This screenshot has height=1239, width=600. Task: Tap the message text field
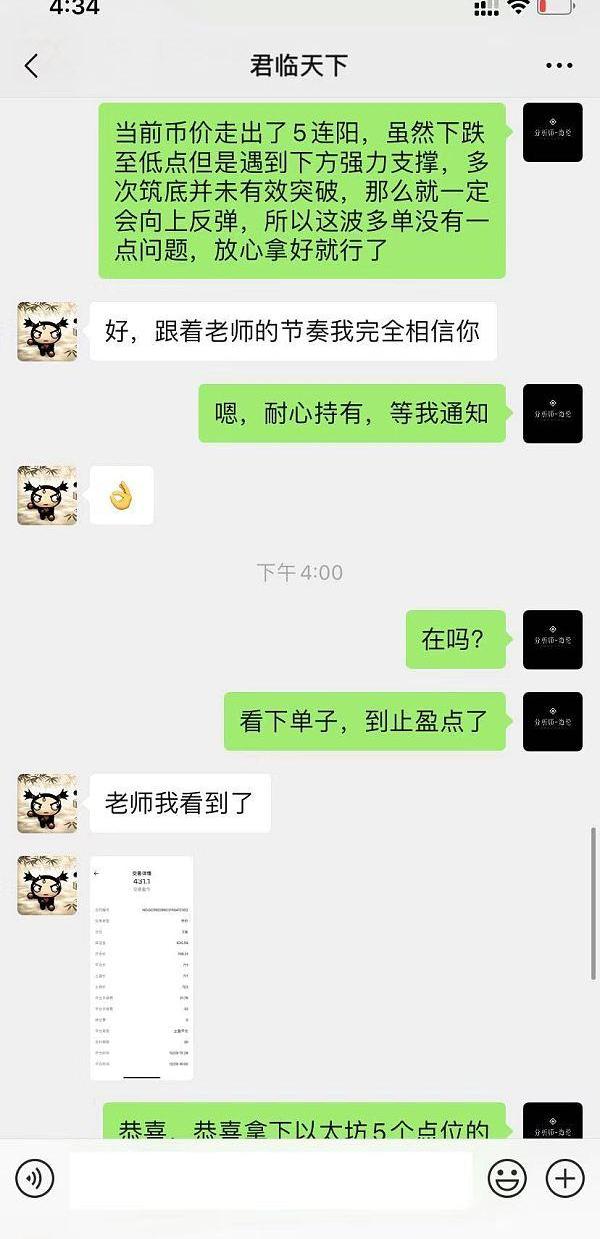[x=270, y=1180]
